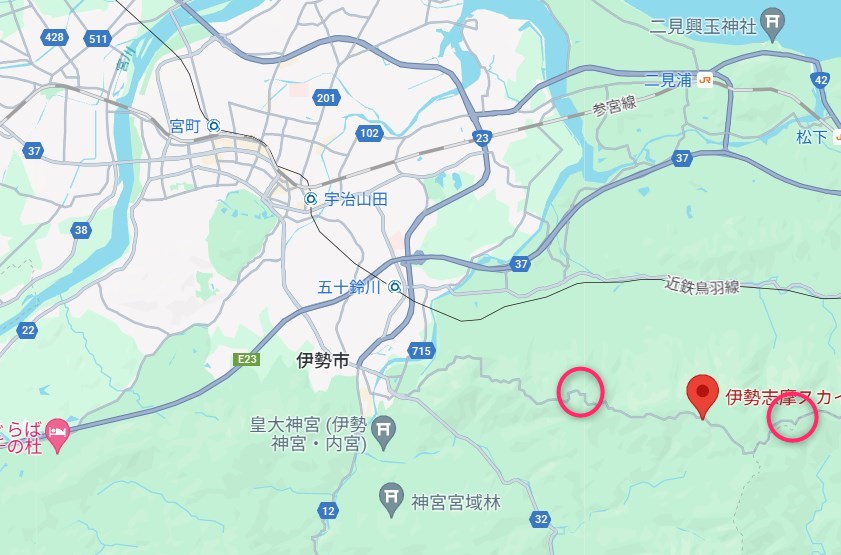Tap the red pin for 伊勢志摩スカイ
Image resolution: width=841 pixels, height=555 pixels.
coord(703,394)
